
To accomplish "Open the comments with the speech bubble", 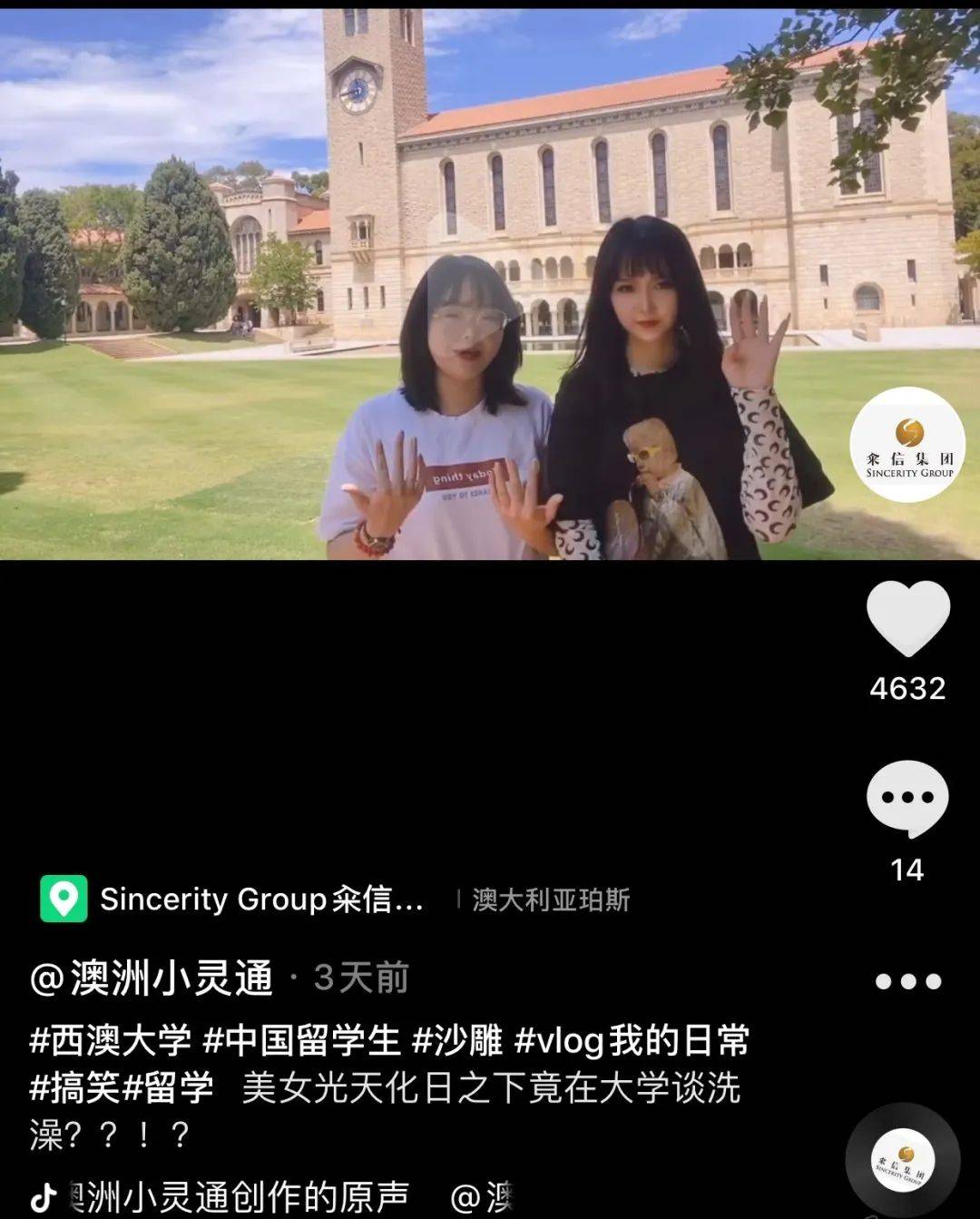I will 907,799.
